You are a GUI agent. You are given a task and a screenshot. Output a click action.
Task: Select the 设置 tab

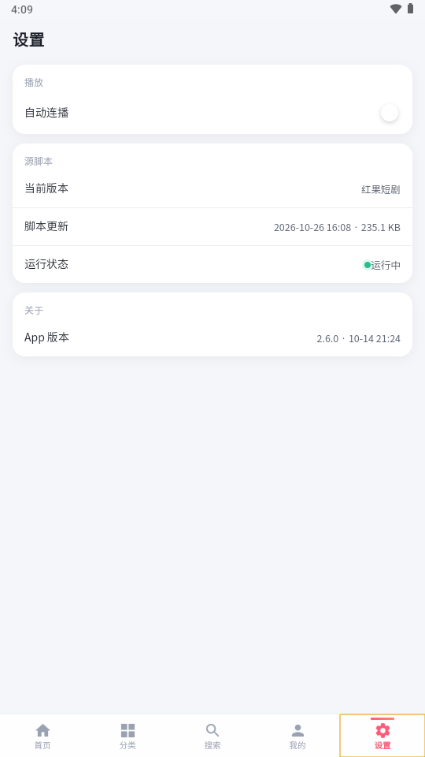tap(382, 736)
